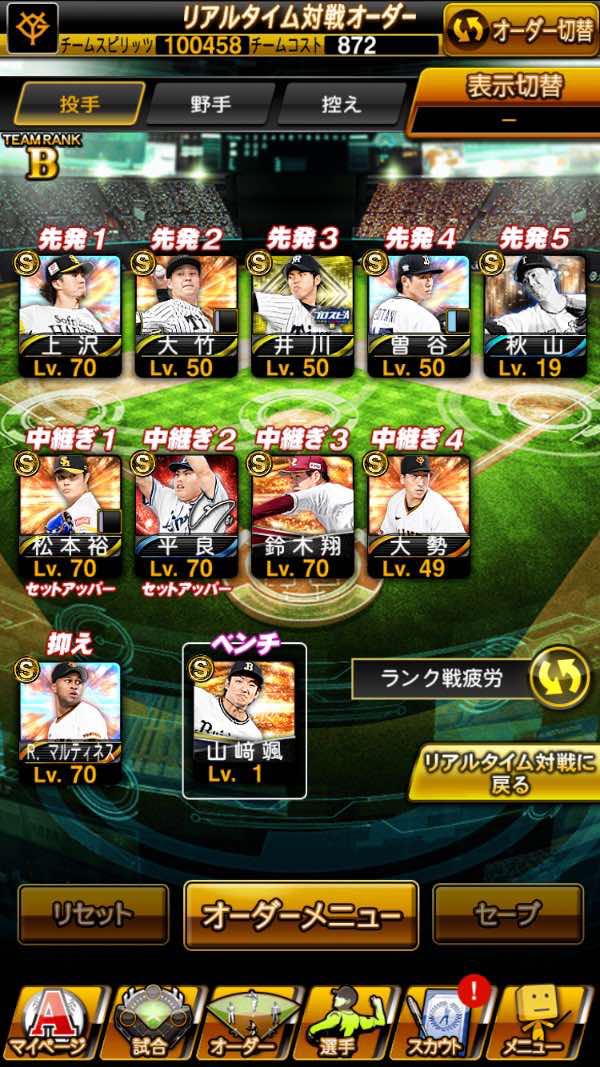The height and width of the screenshot is (1067, 600).
Task: Switch to the 野手 tab
Action: 210,104
